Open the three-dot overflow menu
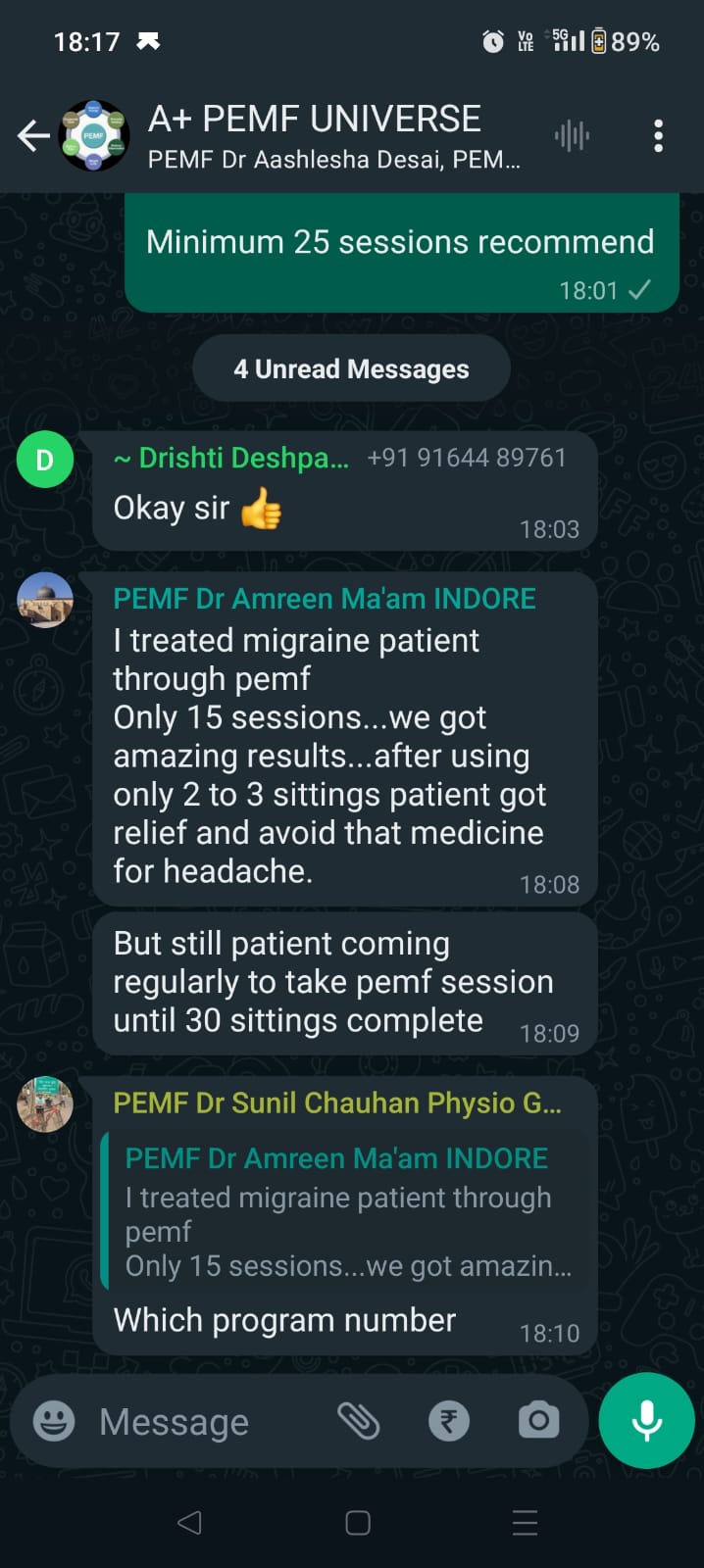 (x=658, y=135)
